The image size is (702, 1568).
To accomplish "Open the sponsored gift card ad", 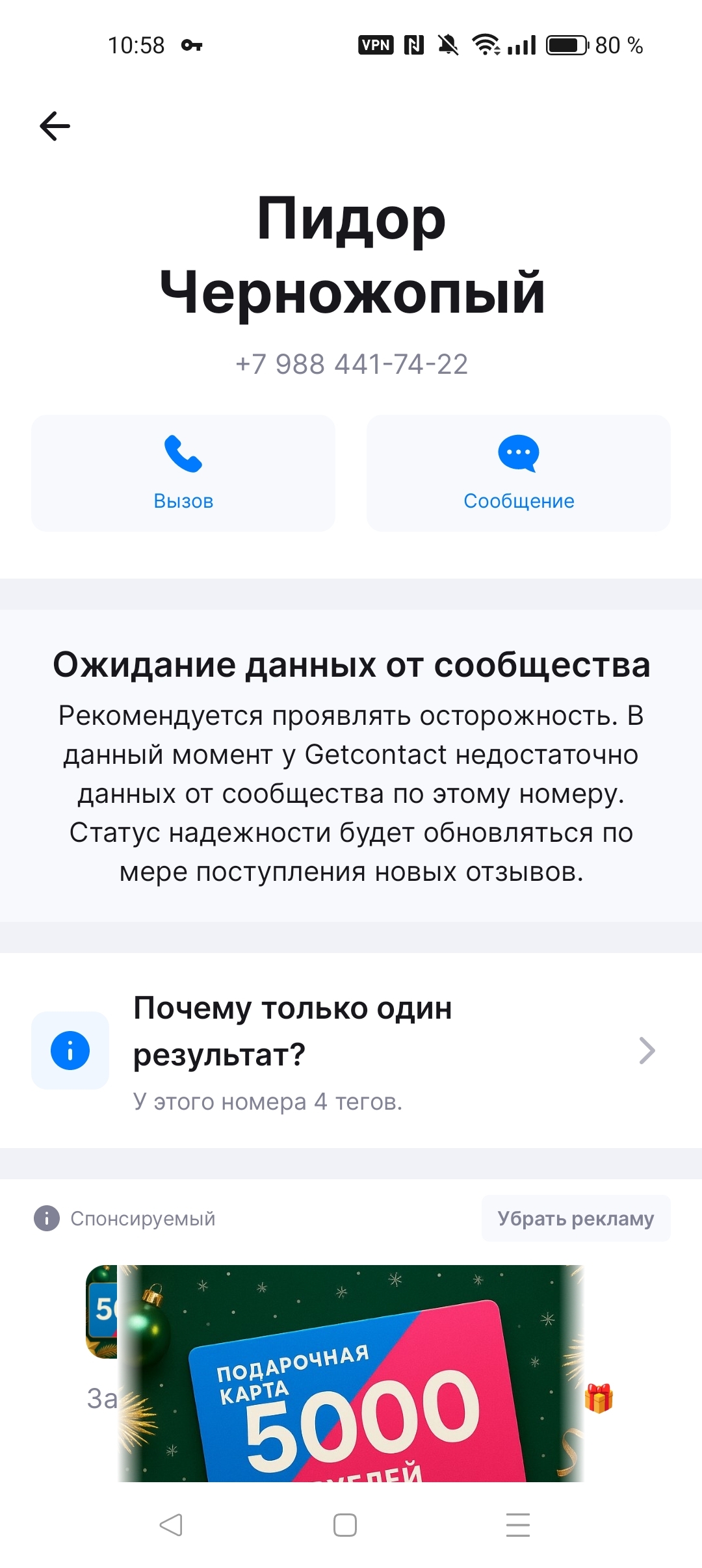I will click(351, 1372).
